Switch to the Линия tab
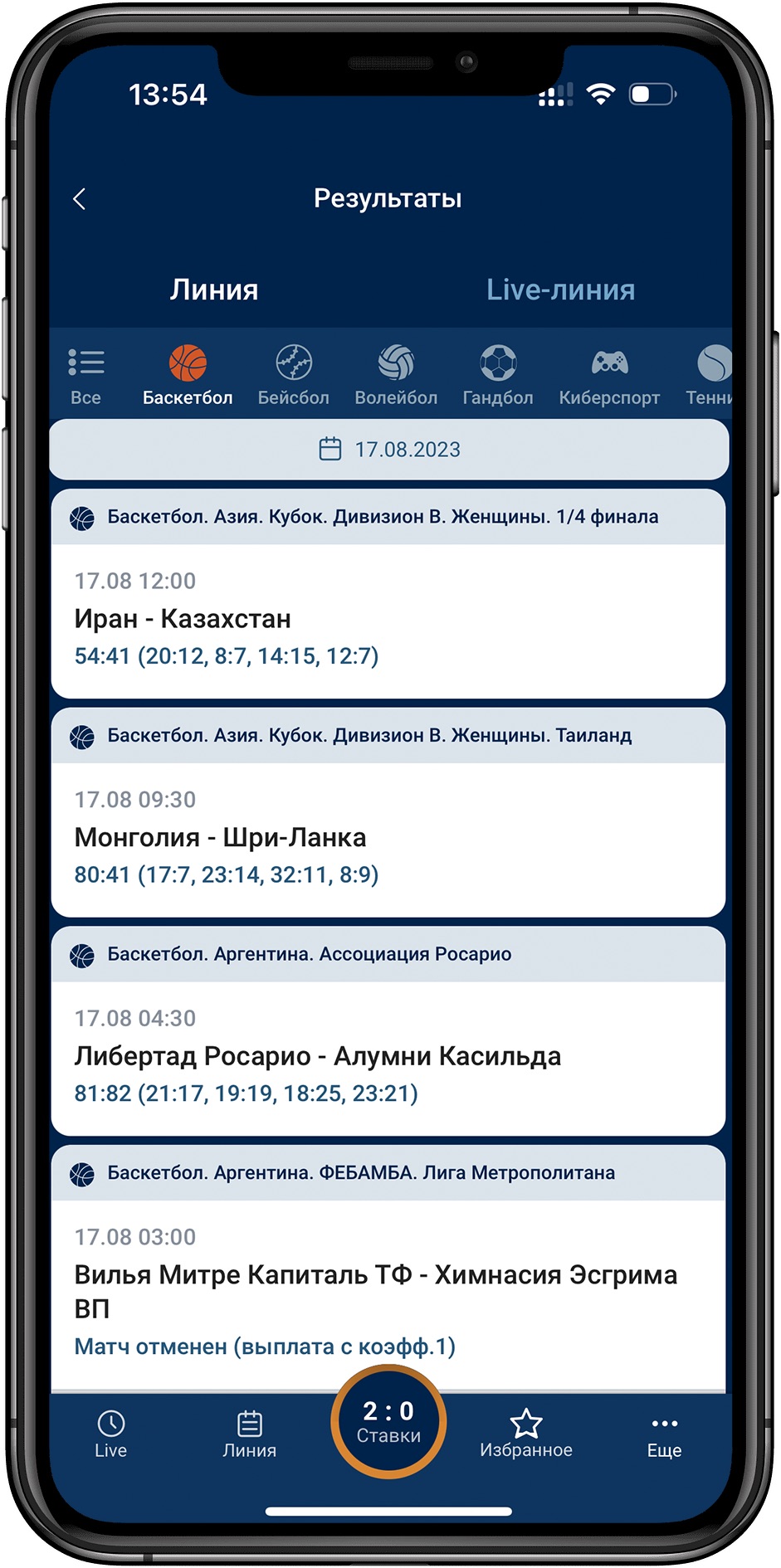This screenshot has width=781, height=1568. point(214,290)
